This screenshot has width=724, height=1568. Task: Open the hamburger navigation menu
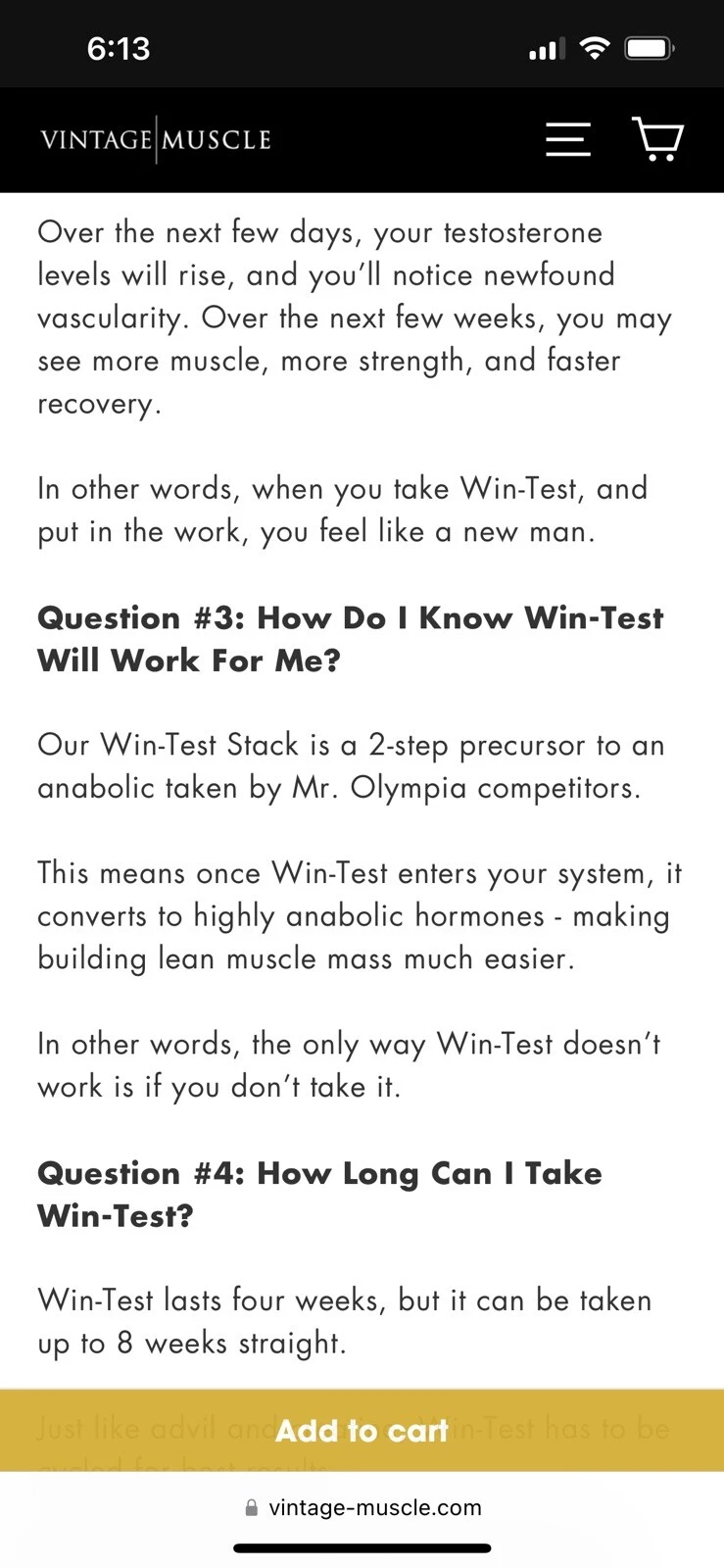click(568, 139)
